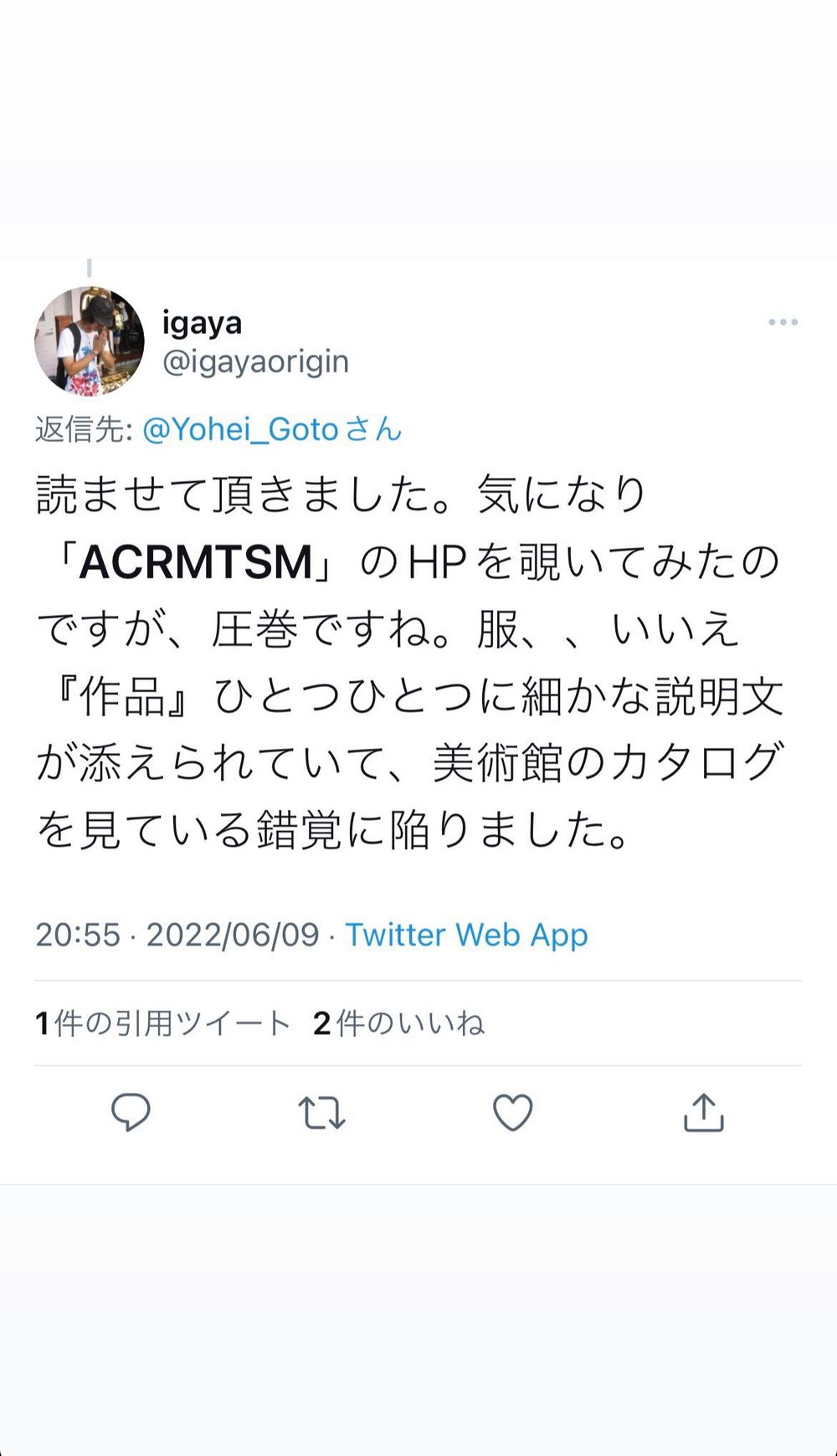Share this tweet
The height and width of the screenshot is (1456, 837).
point(703,1113)
